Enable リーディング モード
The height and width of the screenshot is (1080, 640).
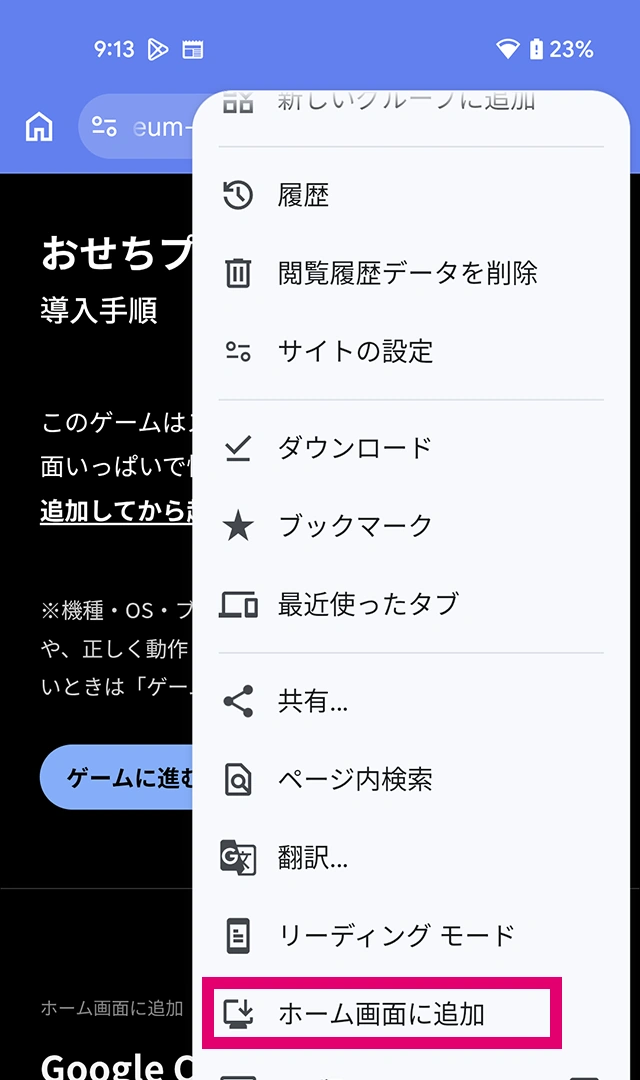pyautogui.click(x=411, y=935)
